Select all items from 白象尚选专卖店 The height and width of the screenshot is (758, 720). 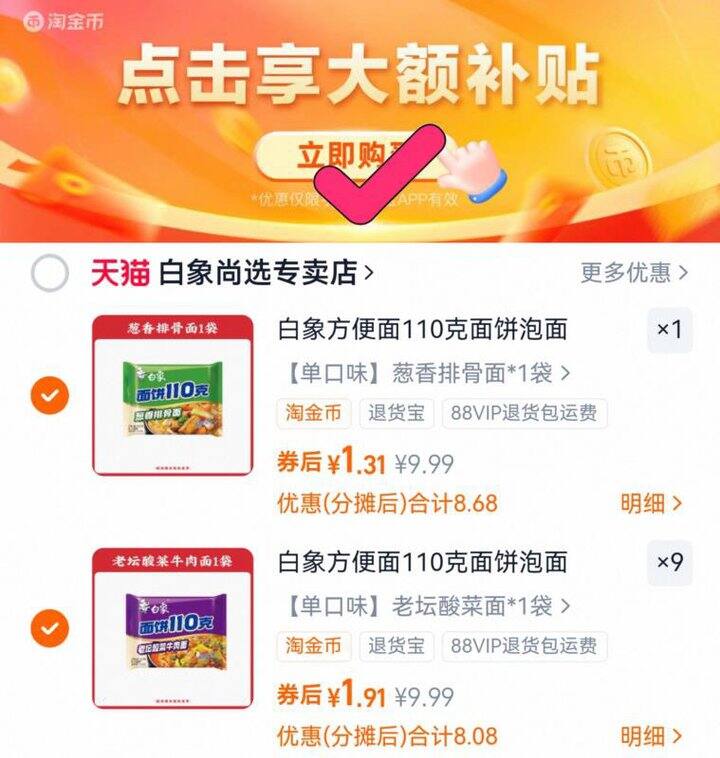50,272
